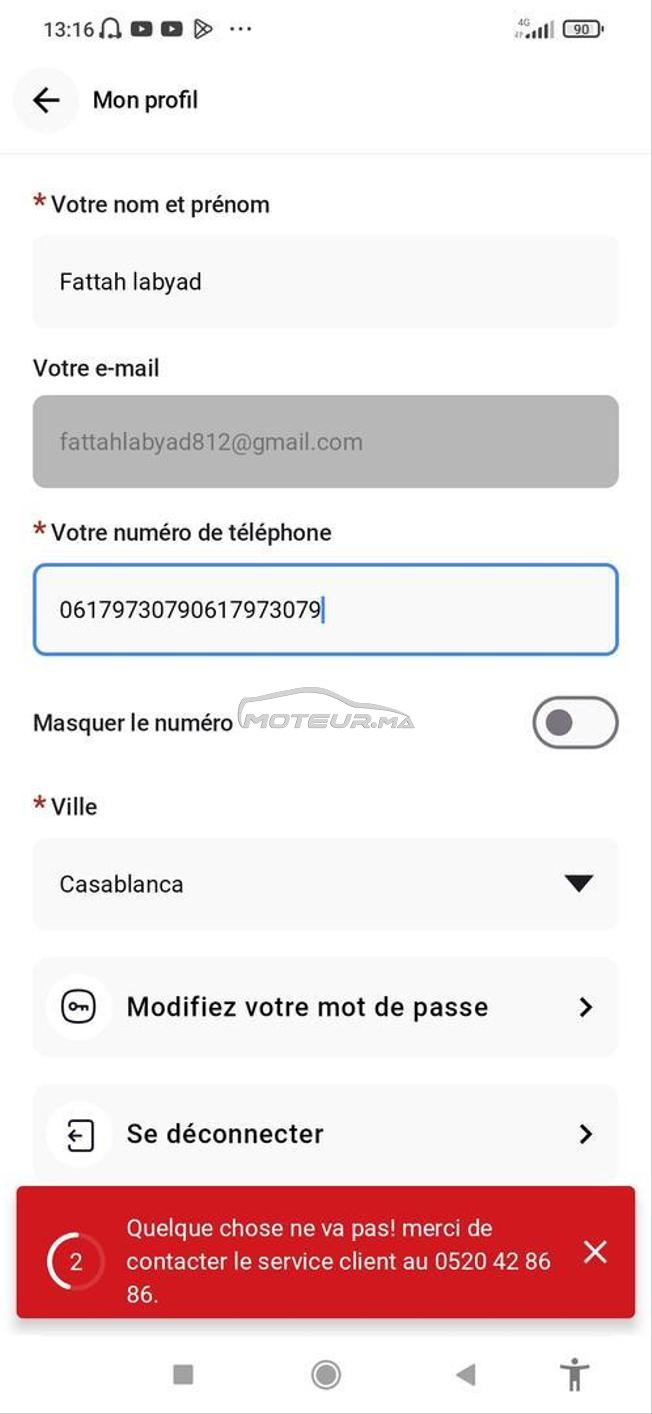The height and width of the screenshot is (1414, 652).
Task: Go back from Mon profil
Action: (46, 100)
